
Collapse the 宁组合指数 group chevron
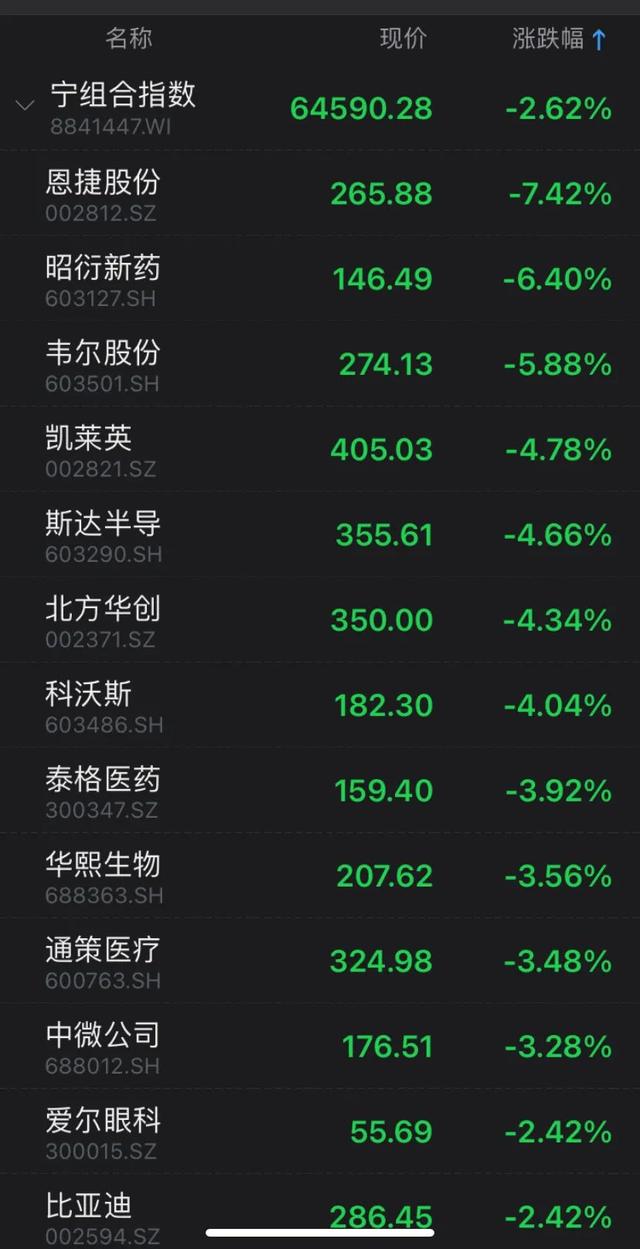click(x=25, y=106)
